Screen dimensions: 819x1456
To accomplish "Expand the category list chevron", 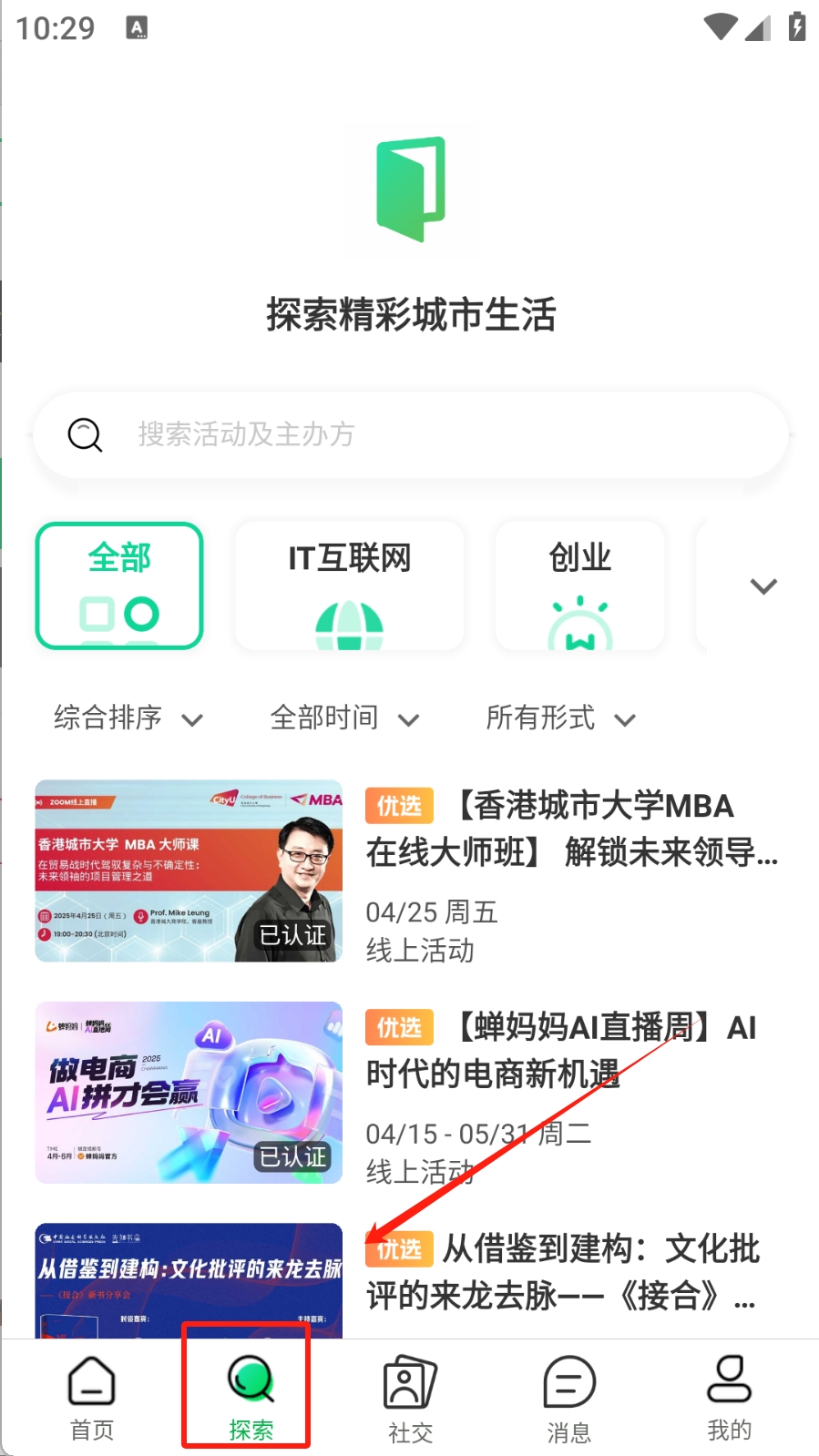I will [763, 586].
